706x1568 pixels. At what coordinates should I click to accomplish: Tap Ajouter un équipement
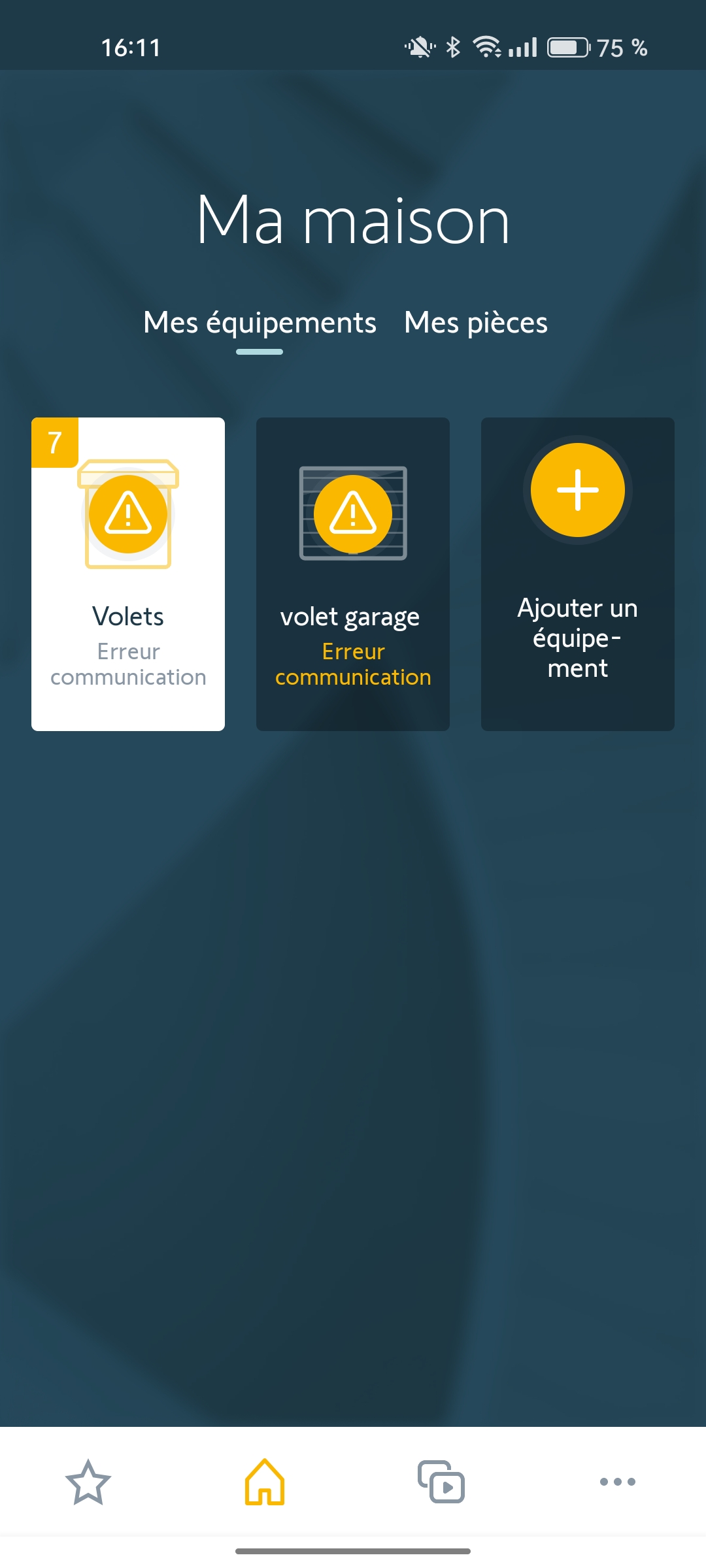coord(578,574)
